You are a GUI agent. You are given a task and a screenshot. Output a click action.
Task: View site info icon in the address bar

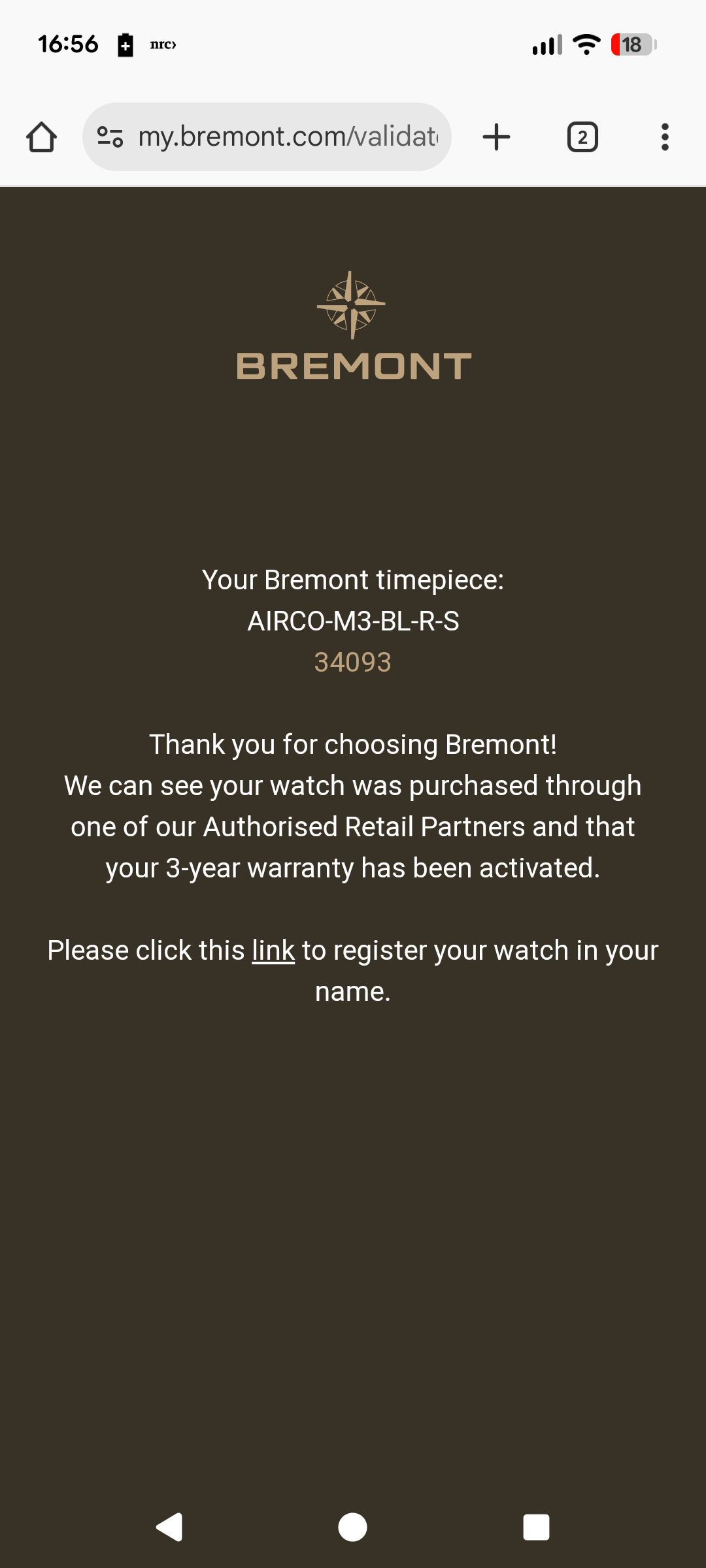110,137
